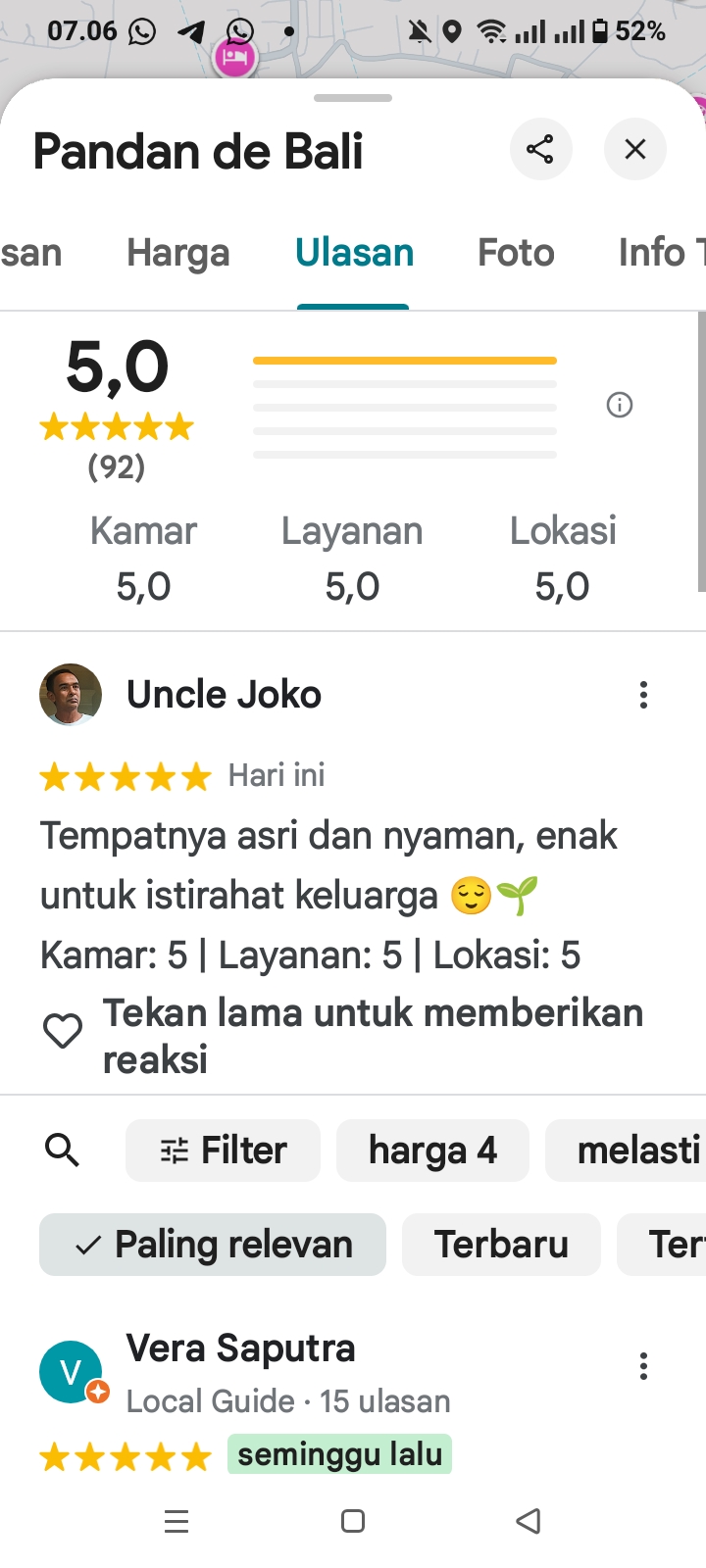Open the Filter chip

click(x=224, y=1151)
